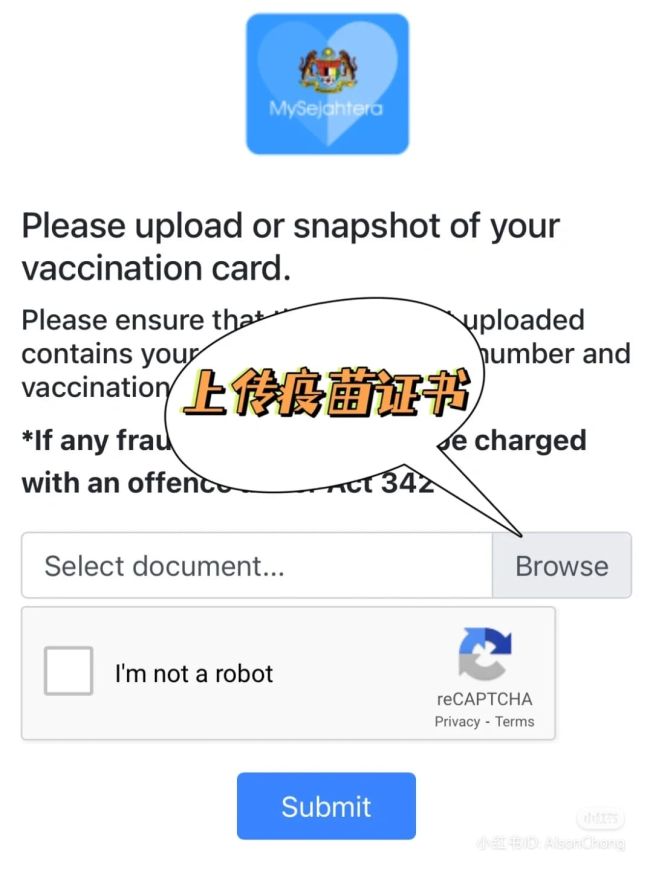Tap the Browse button to choose a file

click(x=561, y=566)
